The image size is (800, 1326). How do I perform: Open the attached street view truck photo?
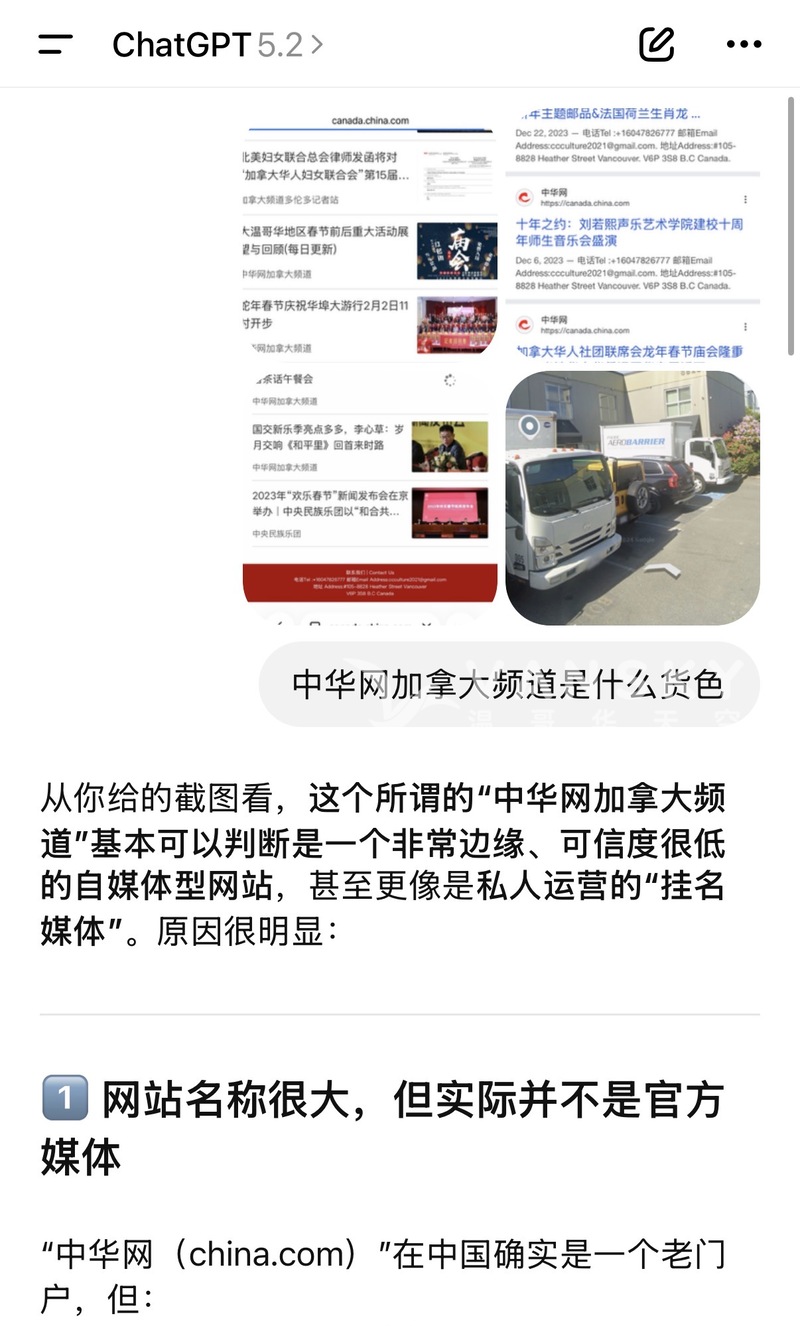(x=631, y=497)
